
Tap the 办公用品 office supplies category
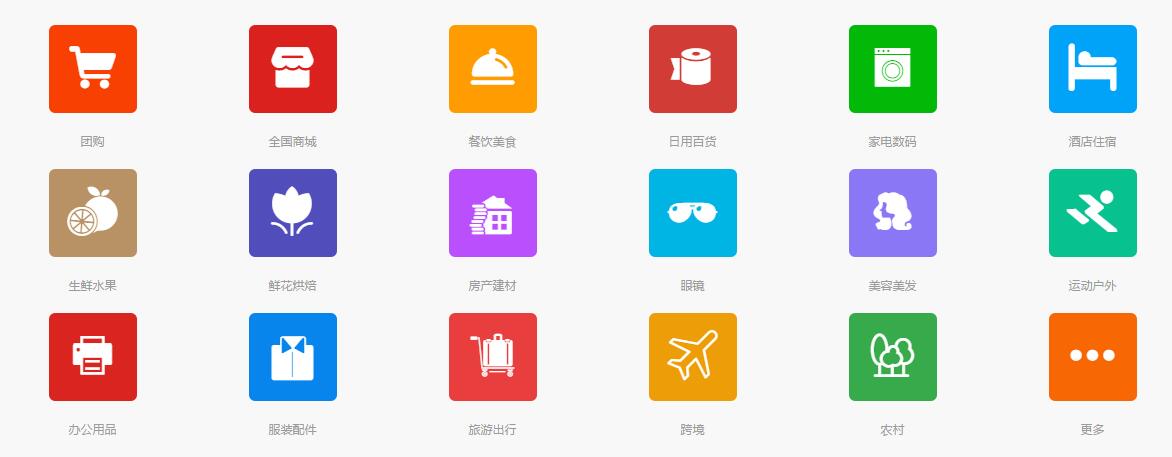(92, 357)
